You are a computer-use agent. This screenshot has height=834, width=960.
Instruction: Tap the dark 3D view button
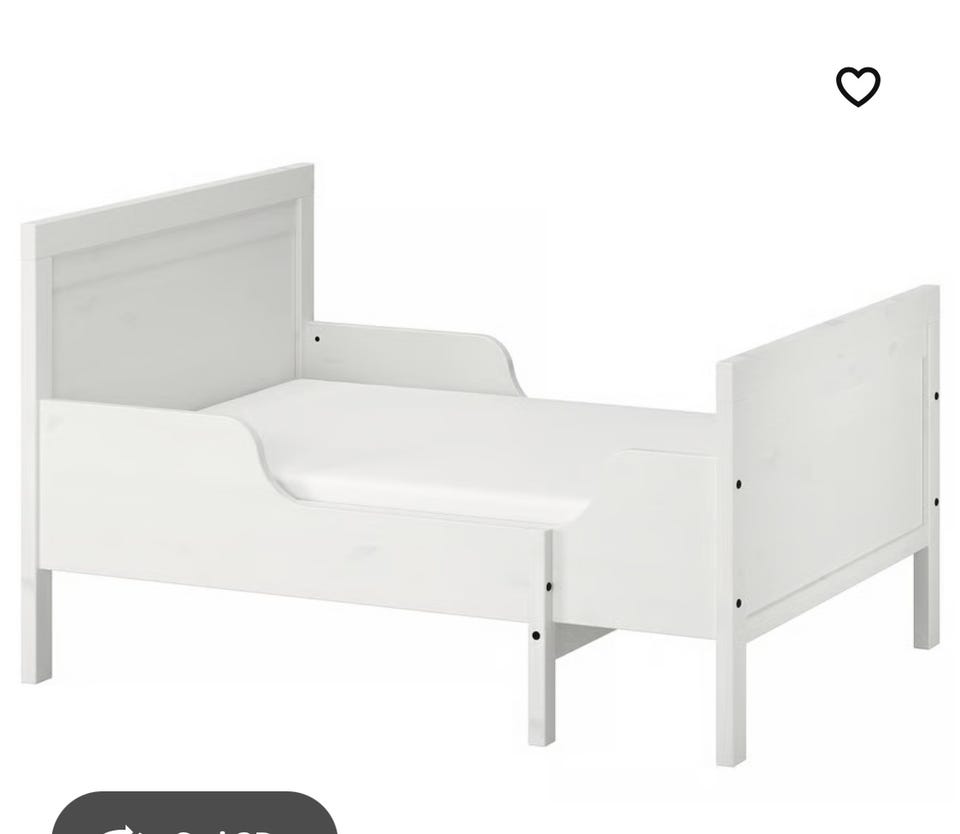(195, 816)
